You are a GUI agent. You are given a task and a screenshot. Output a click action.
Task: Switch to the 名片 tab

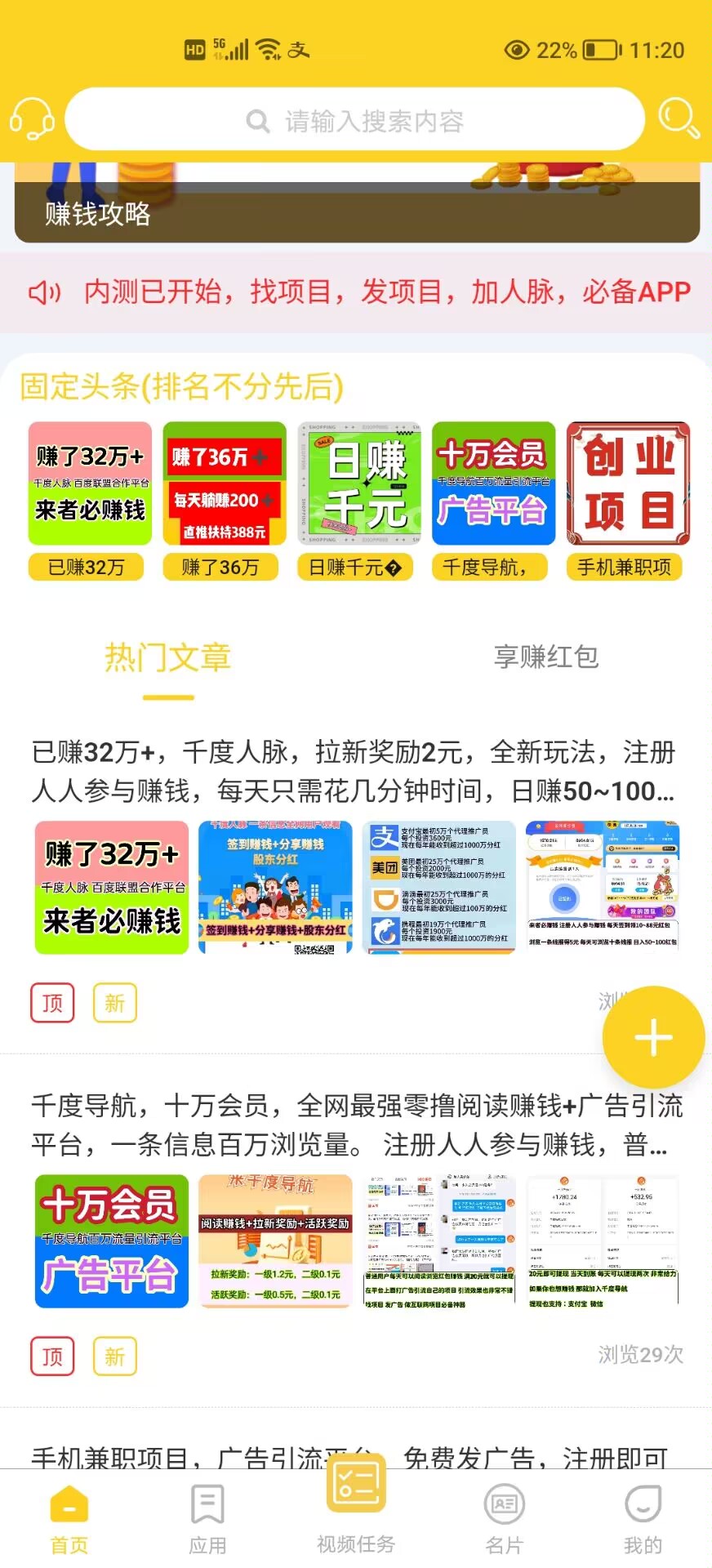point(504,1519)
